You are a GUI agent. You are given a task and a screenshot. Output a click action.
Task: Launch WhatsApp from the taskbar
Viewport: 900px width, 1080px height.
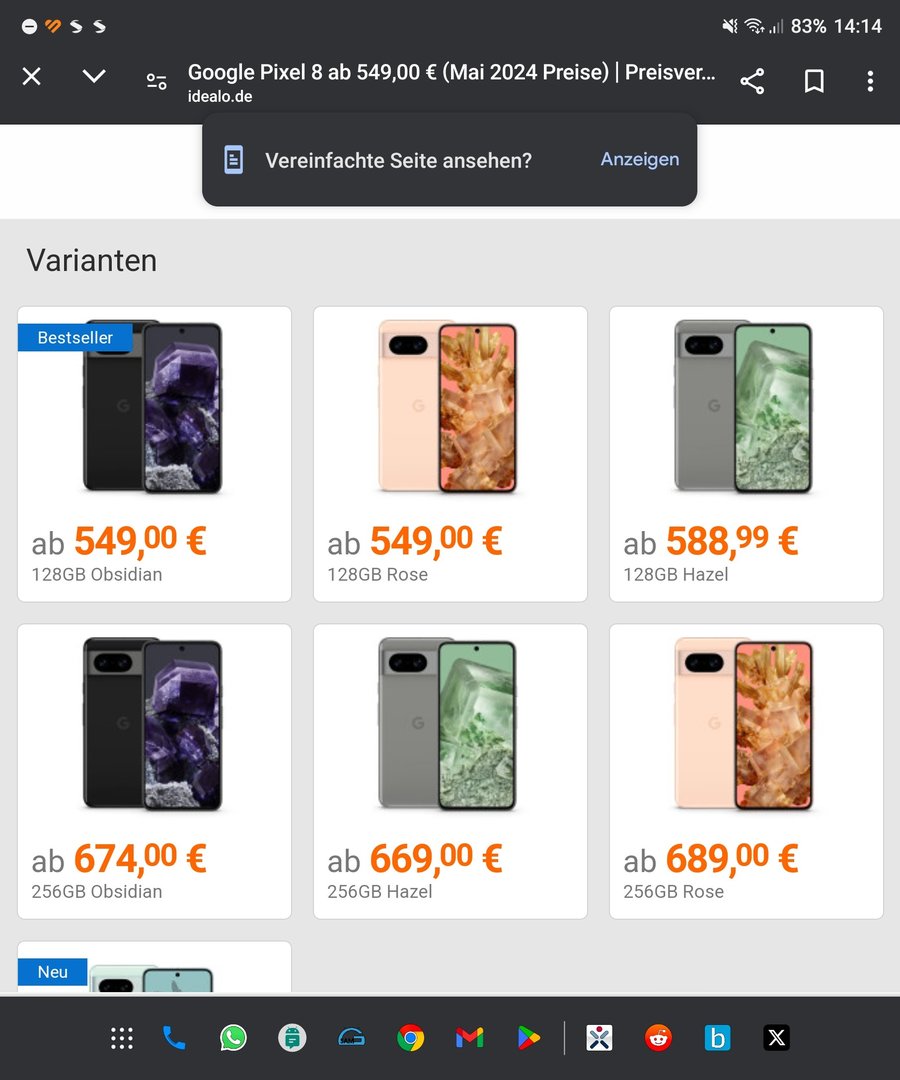(233, 1038)
